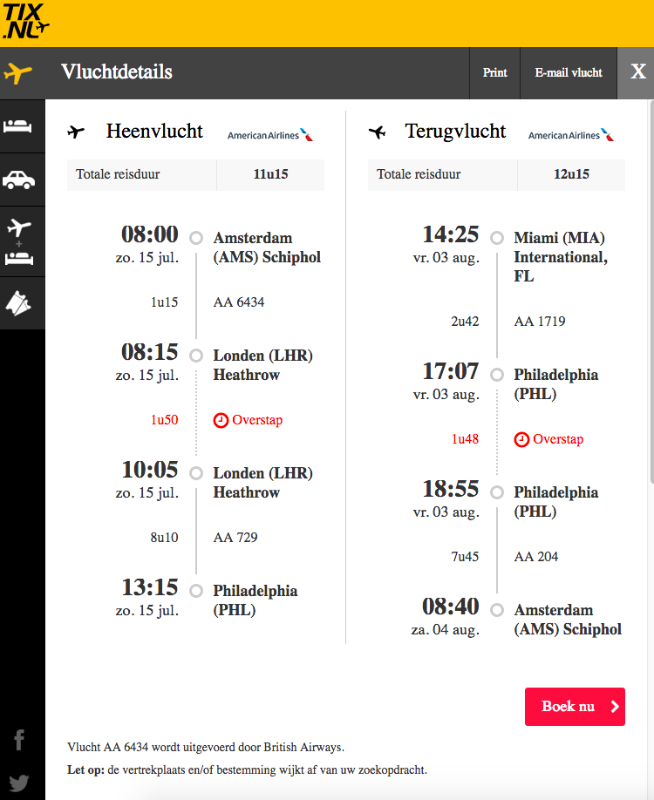Book the flight with Boek nu

pos(574,706)
